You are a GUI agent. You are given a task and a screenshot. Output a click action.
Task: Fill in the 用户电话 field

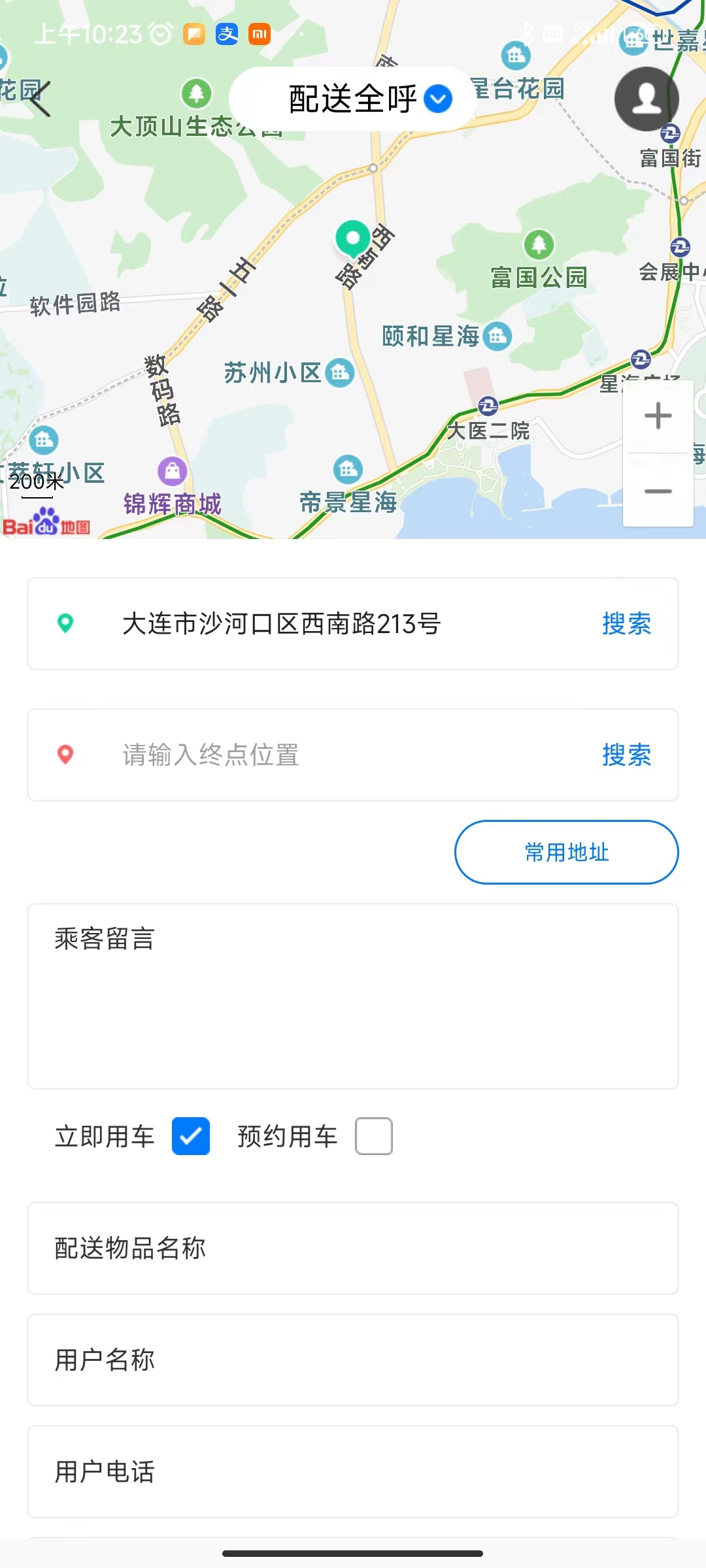click(x=353, y=1472)
